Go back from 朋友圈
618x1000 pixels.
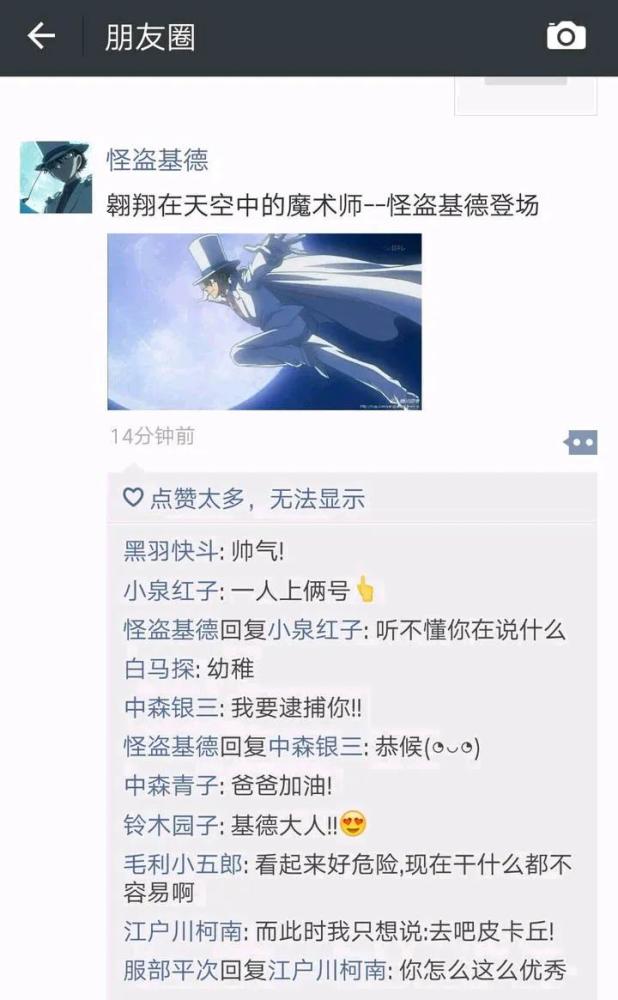pyautogui.click(x=41, y=36)
